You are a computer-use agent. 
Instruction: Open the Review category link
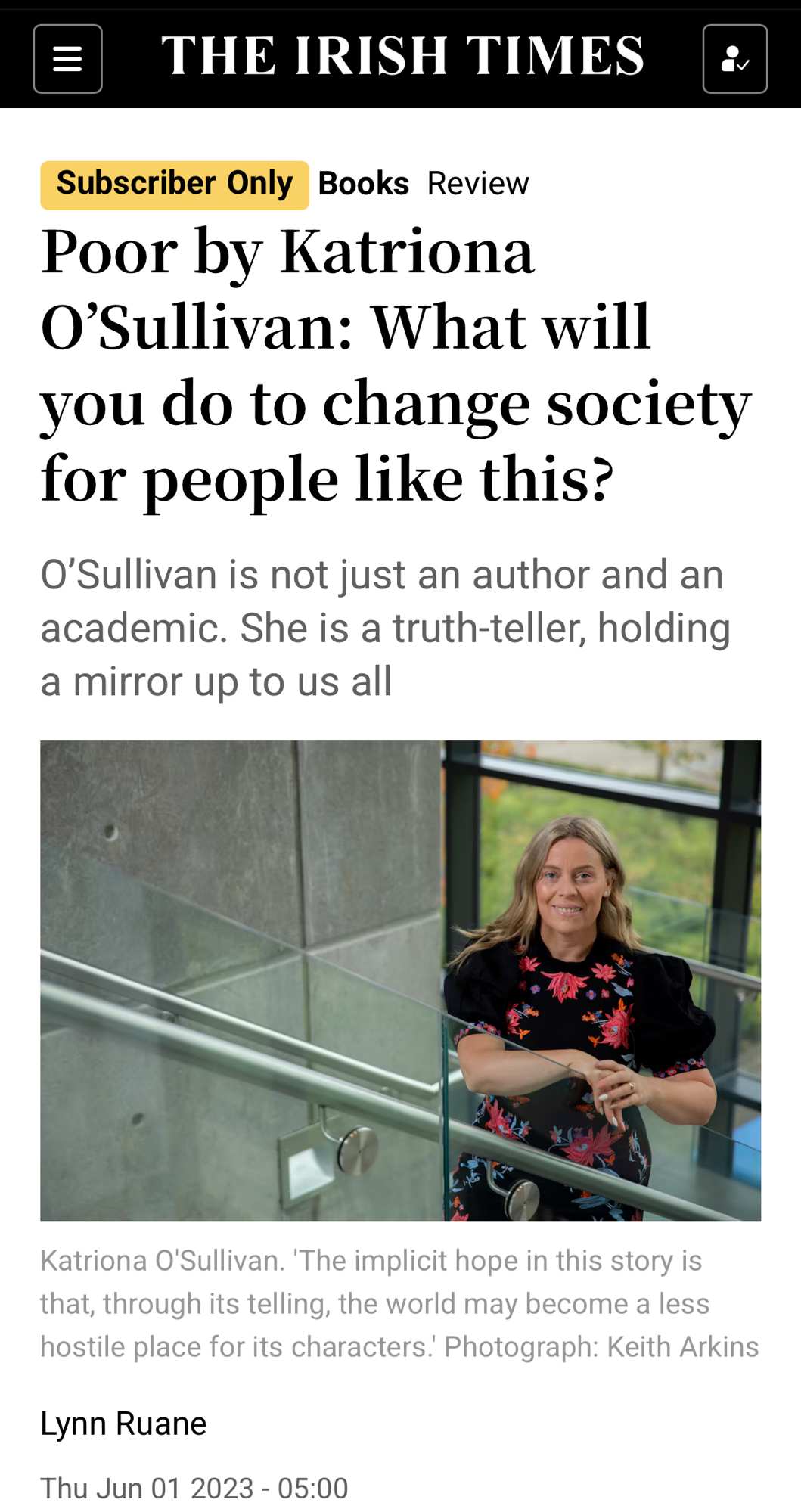[477, 184]
